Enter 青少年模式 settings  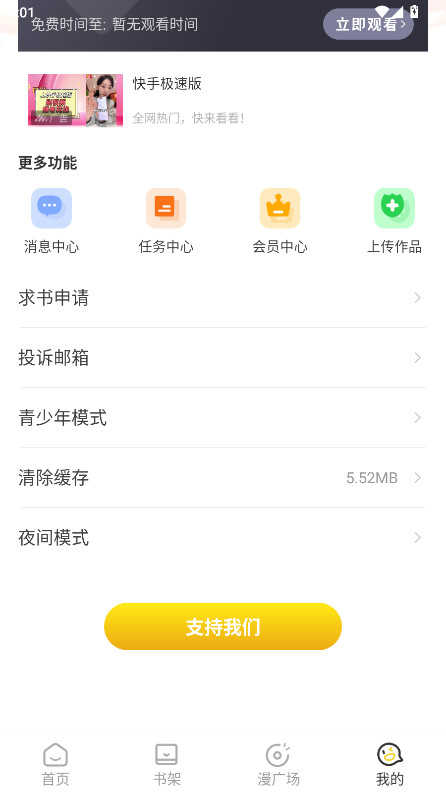[x=223, y=418]
